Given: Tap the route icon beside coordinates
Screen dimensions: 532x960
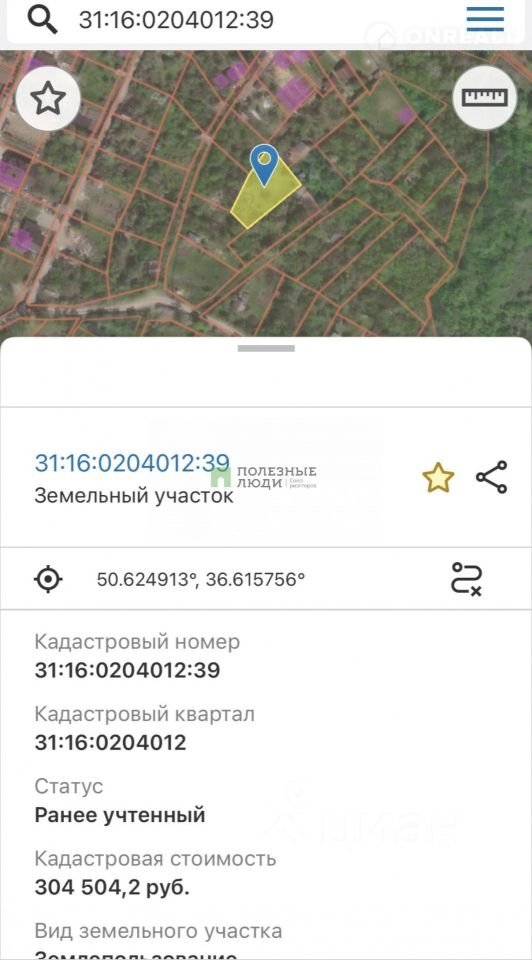Looking at the screenshot, I should coord(466,579).
